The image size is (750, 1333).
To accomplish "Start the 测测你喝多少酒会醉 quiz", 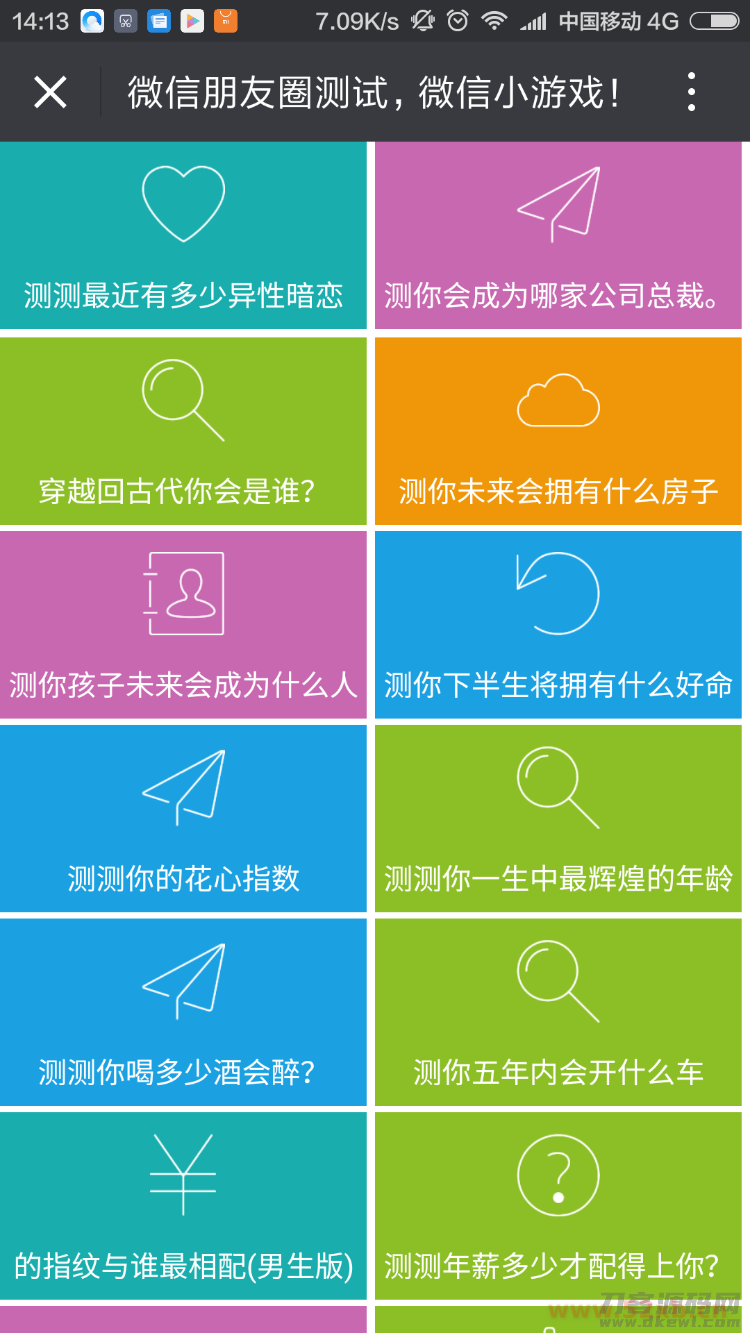I will pyautogui.click(x=183, y=1012).
